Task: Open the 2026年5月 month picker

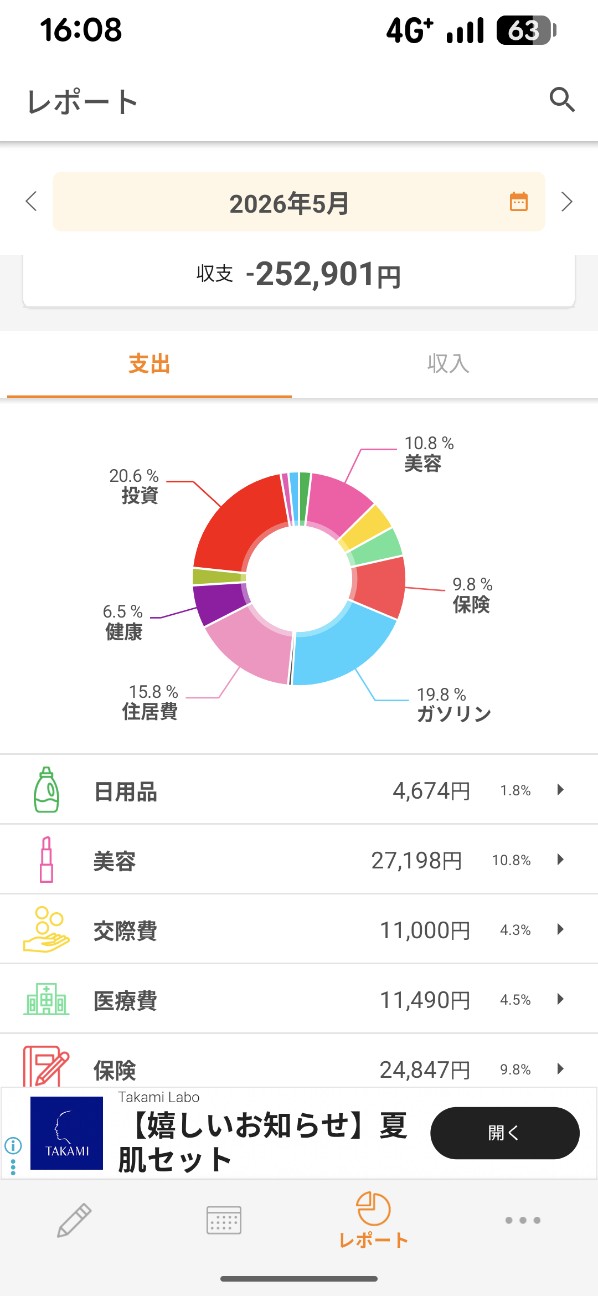Action: (x=299, y=202)
